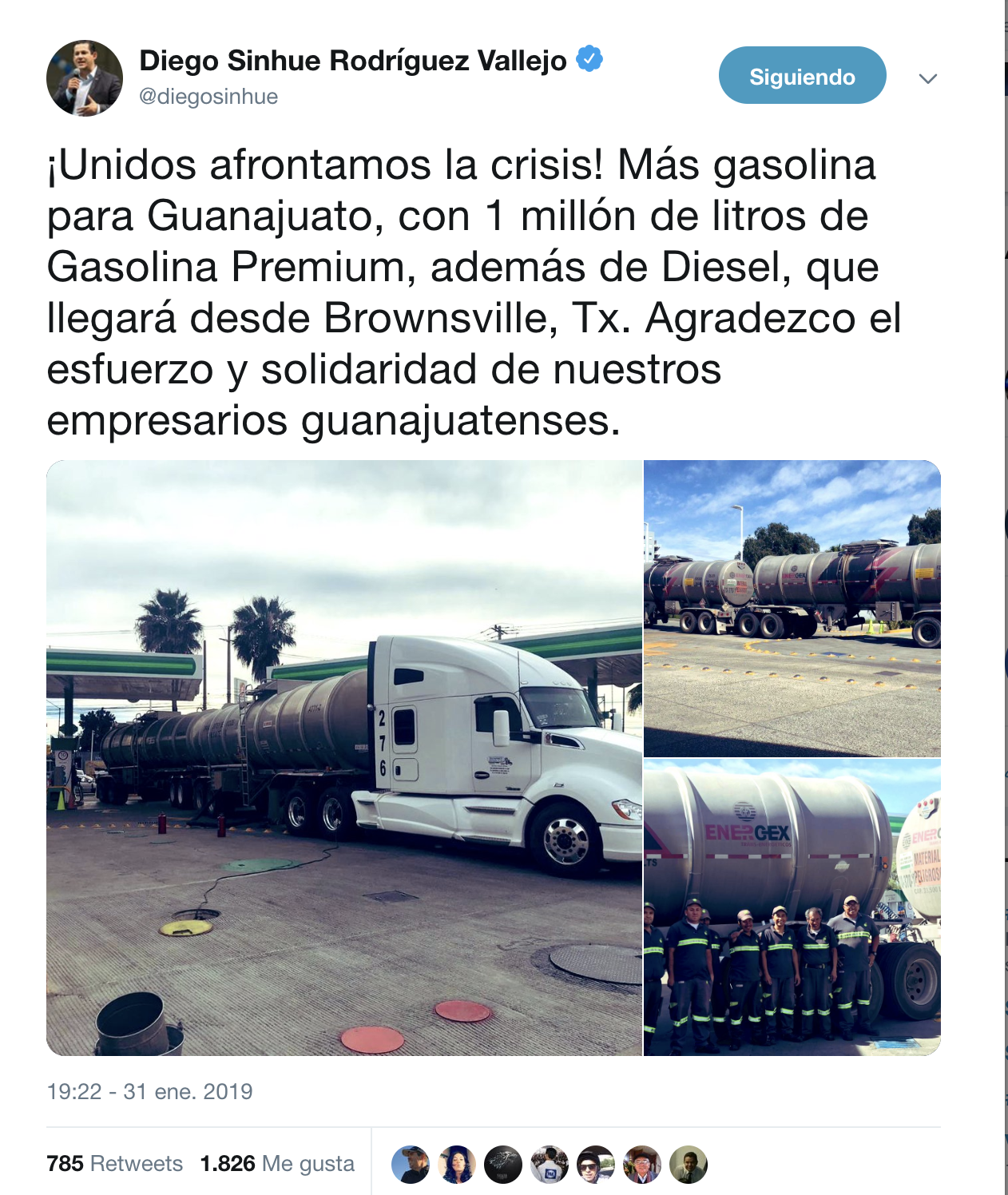
Task: View the 785 Retweets list
Action: 114,1163
